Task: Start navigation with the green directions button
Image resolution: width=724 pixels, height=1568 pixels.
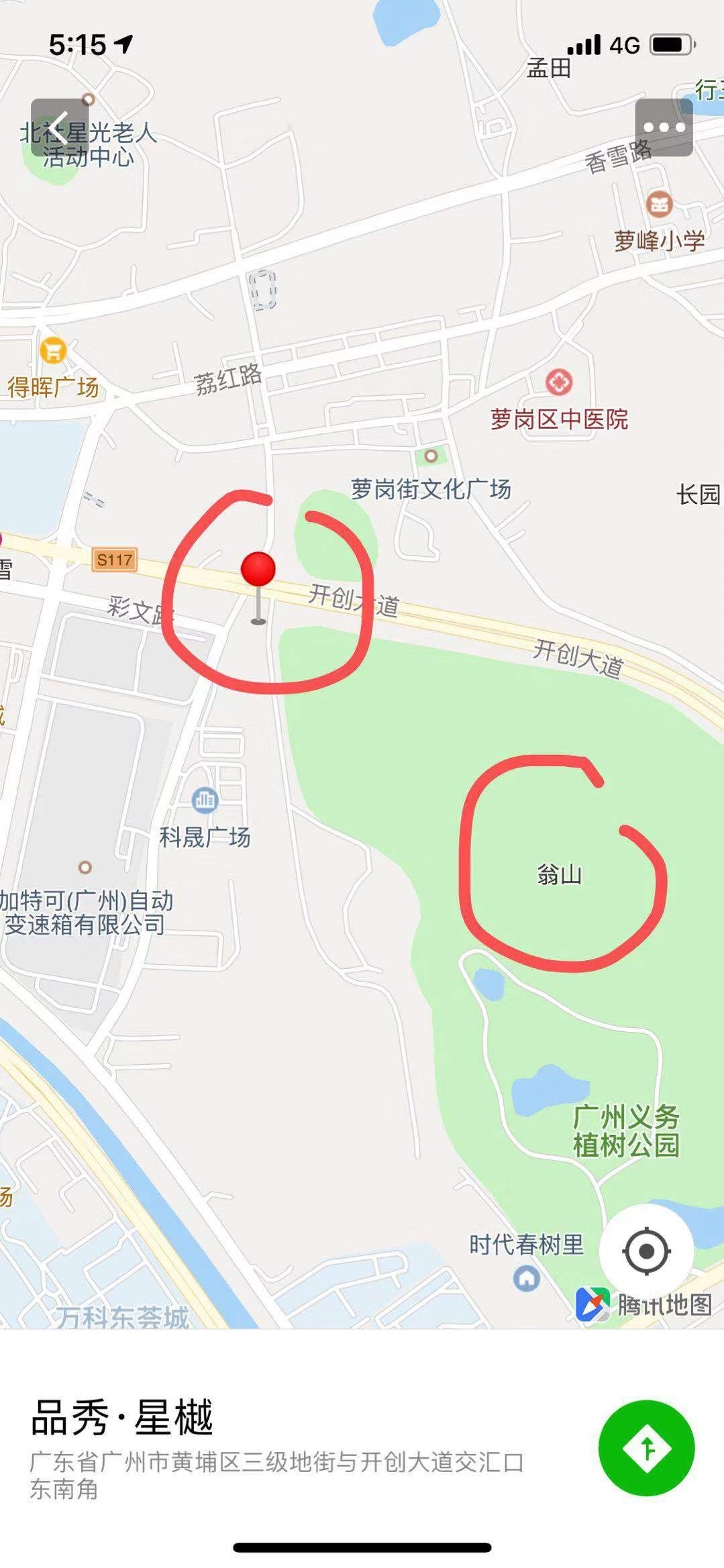Action: click(x=646, y=1449)
